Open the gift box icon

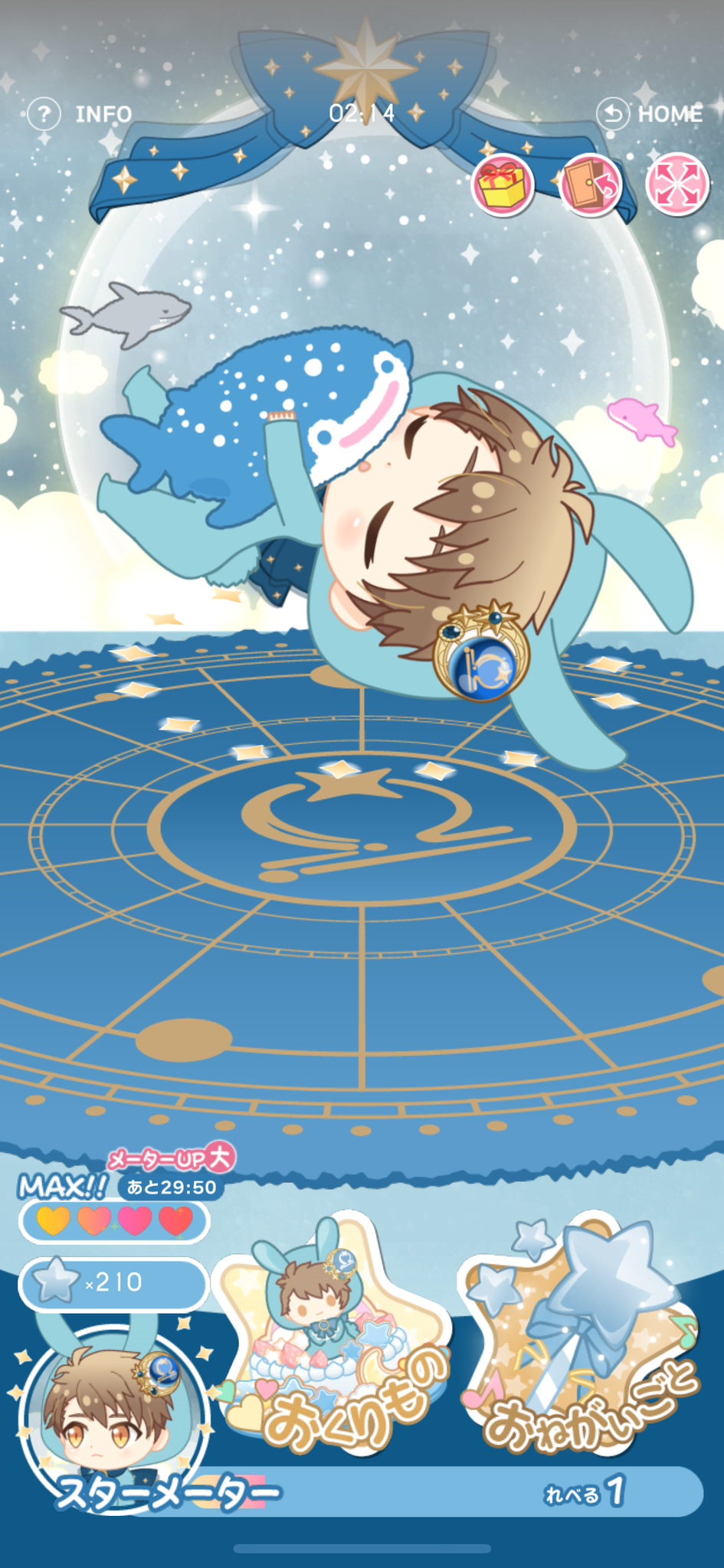click(x=502, y=185)
